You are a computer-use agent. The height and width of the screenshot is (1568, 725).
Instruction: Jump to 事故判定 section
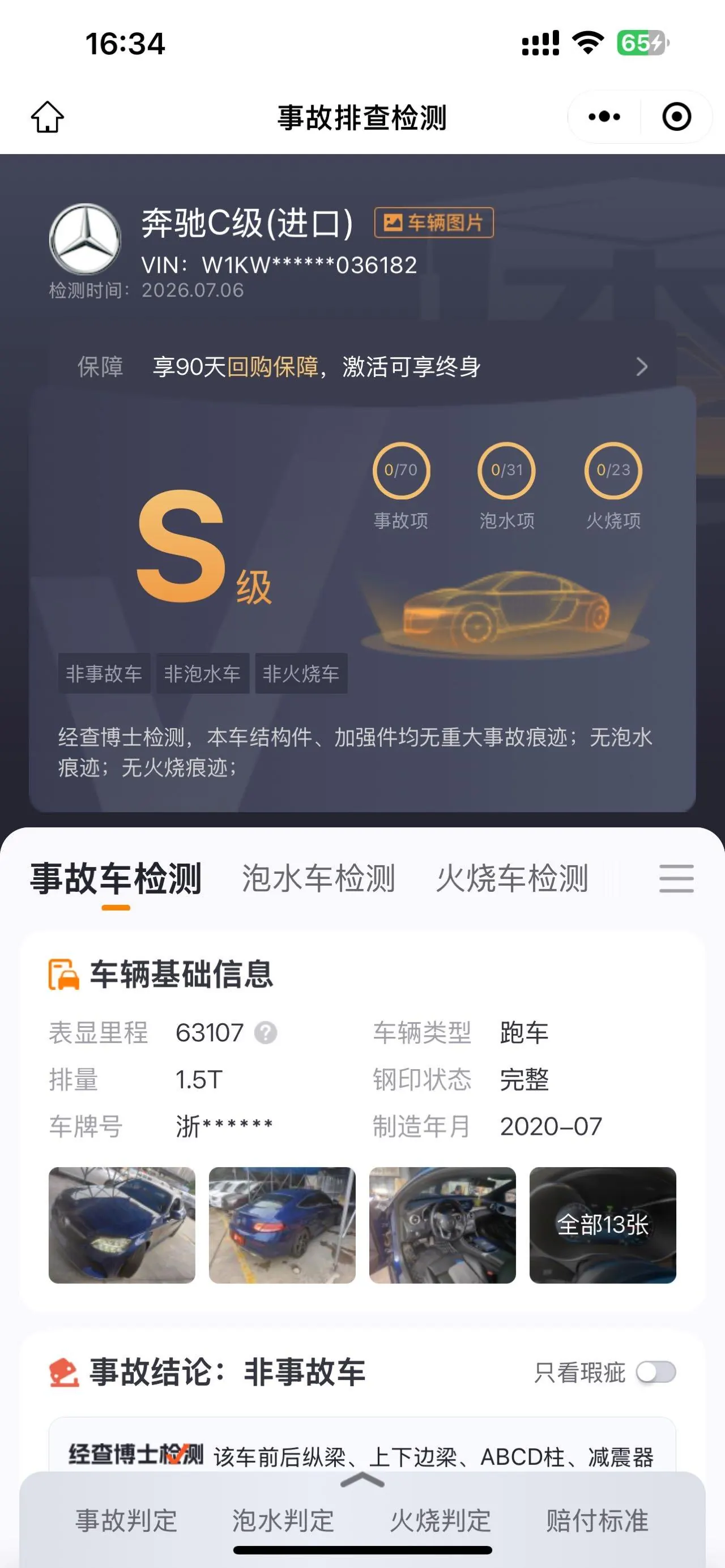[126, 1520]
